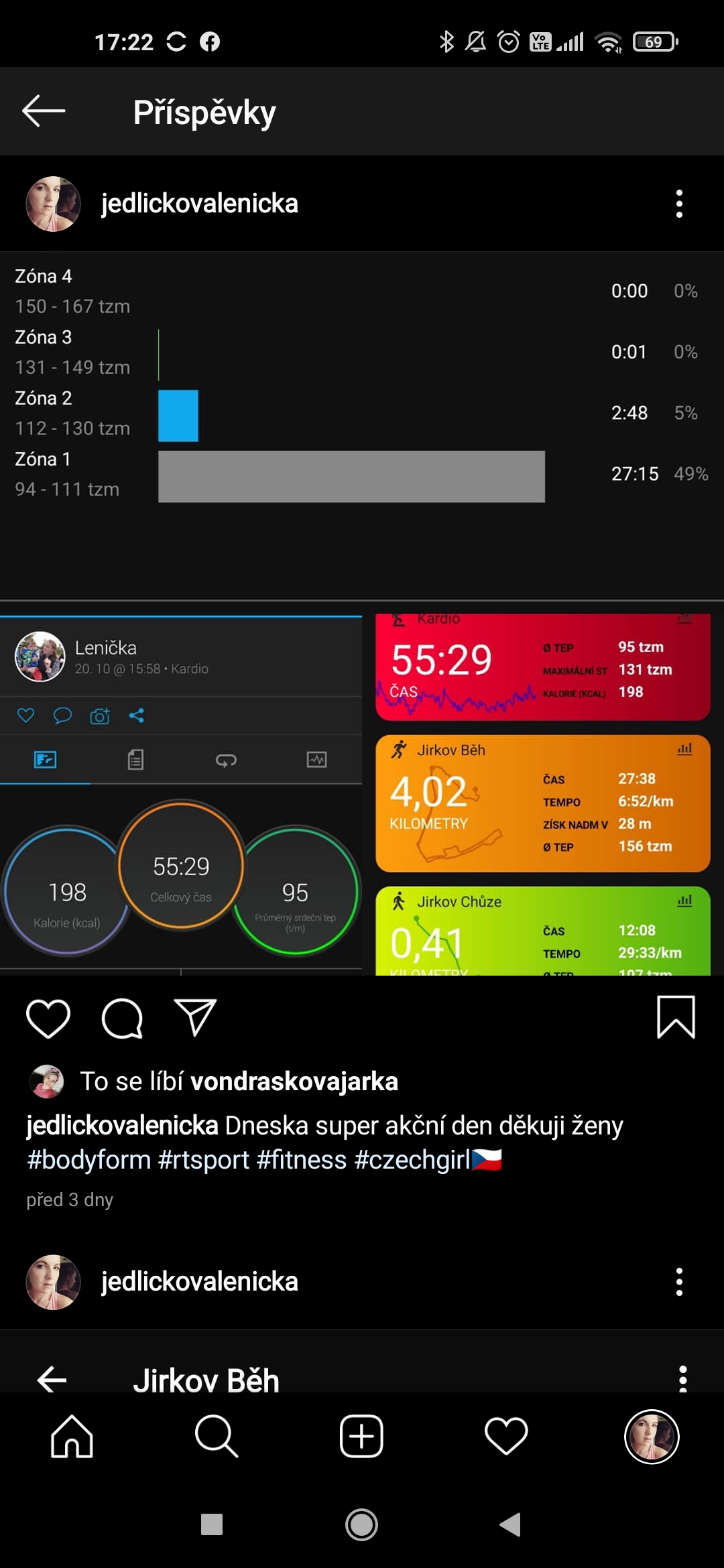Open overflow menu on the first jedlickovalenicka post
This screenshot has width=724, height=1568.
(679, 204)
